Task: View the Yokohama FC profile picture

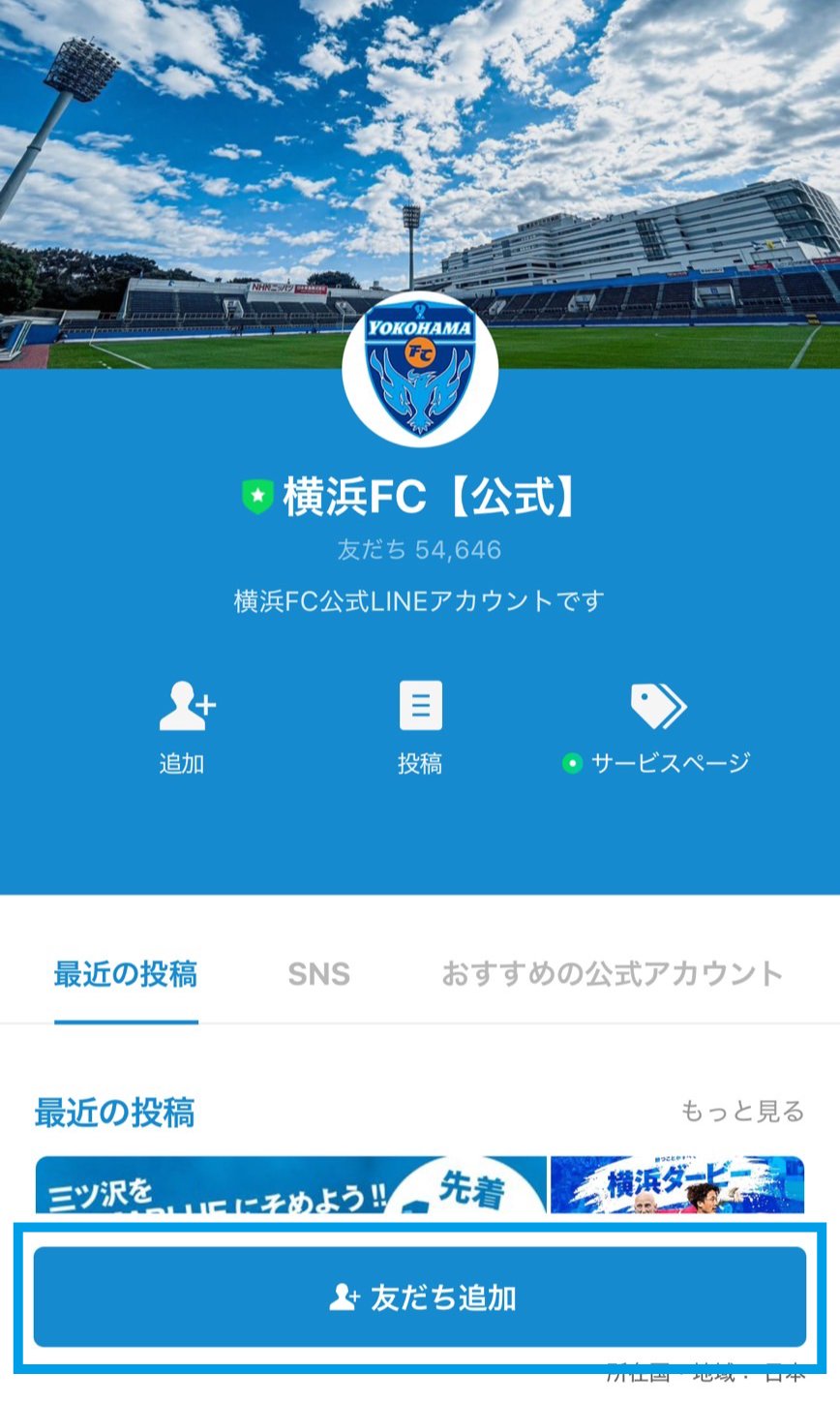Action: tap(420, 369)
